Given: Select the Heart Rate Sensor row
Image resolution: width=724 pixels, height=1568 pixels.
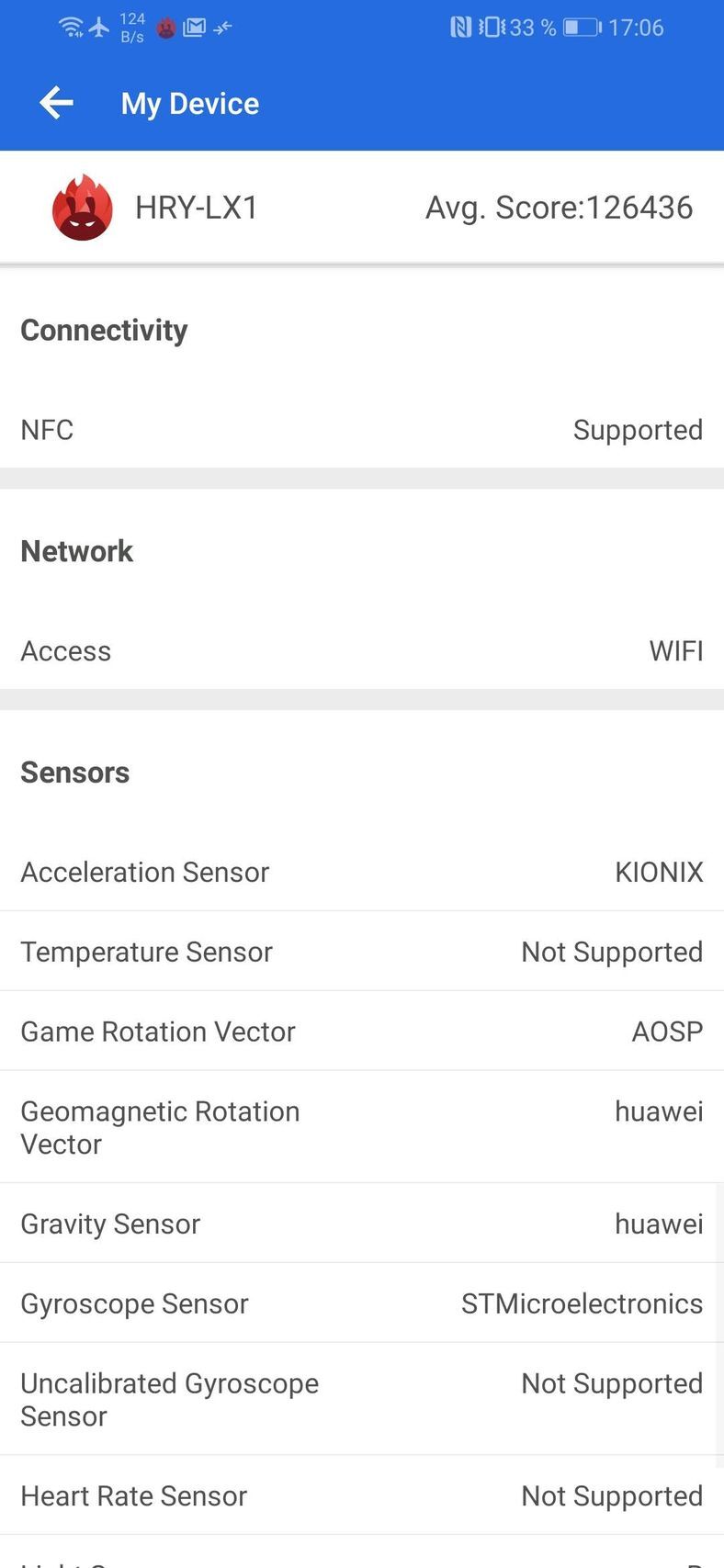Looking at the screenshot, I should (362, 1495).
